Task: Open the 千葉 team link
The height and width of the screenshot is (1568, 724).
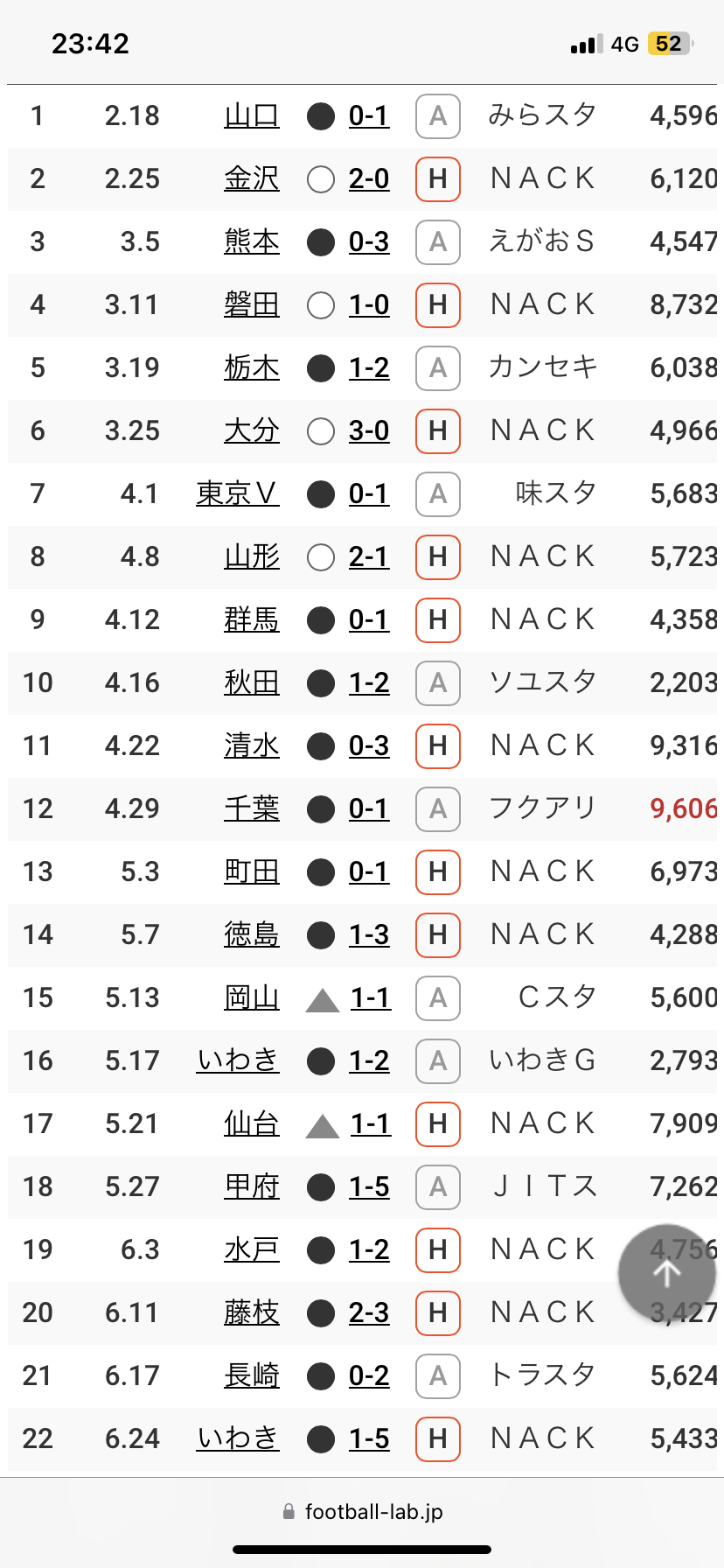Action: 252,808
